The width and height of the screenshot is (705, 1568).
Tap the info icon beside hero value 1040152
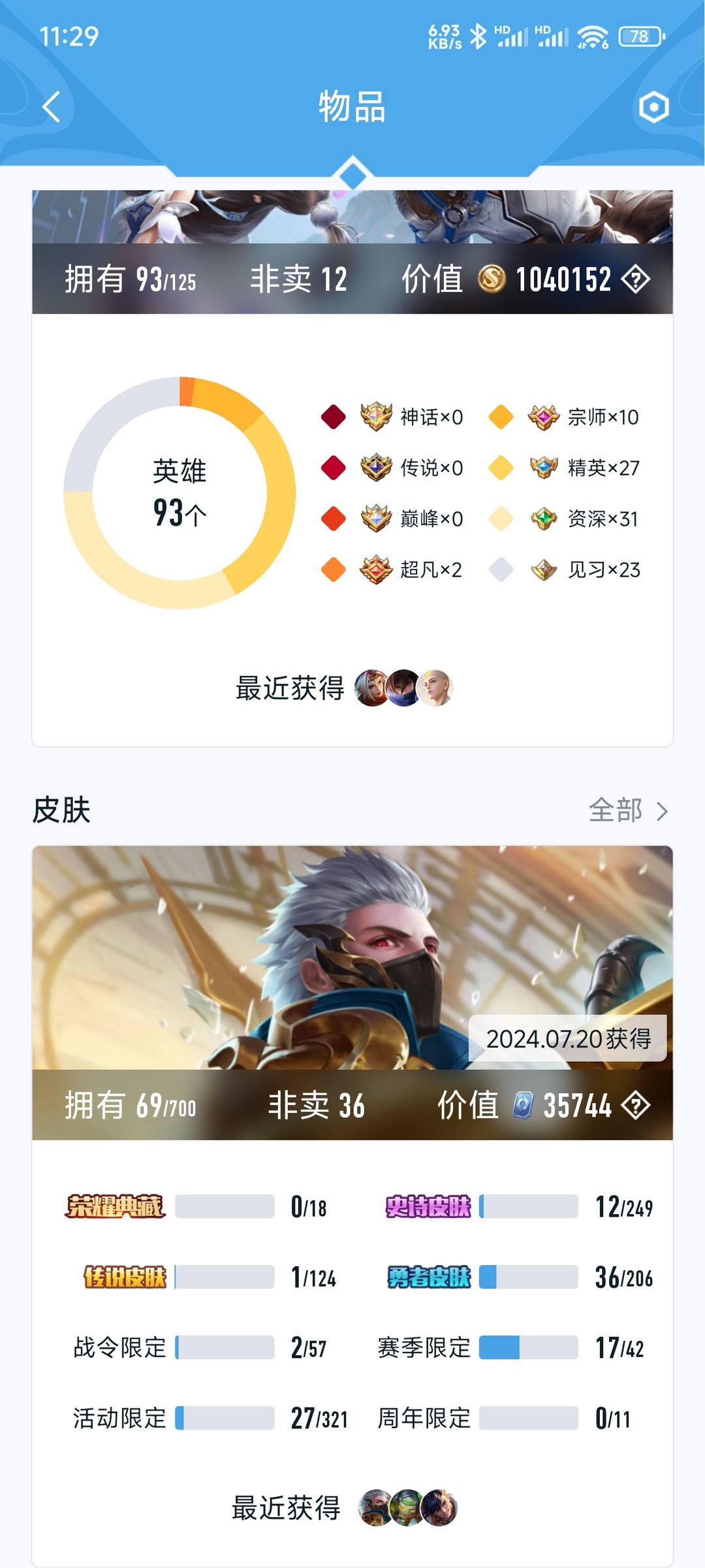point(635,280)
